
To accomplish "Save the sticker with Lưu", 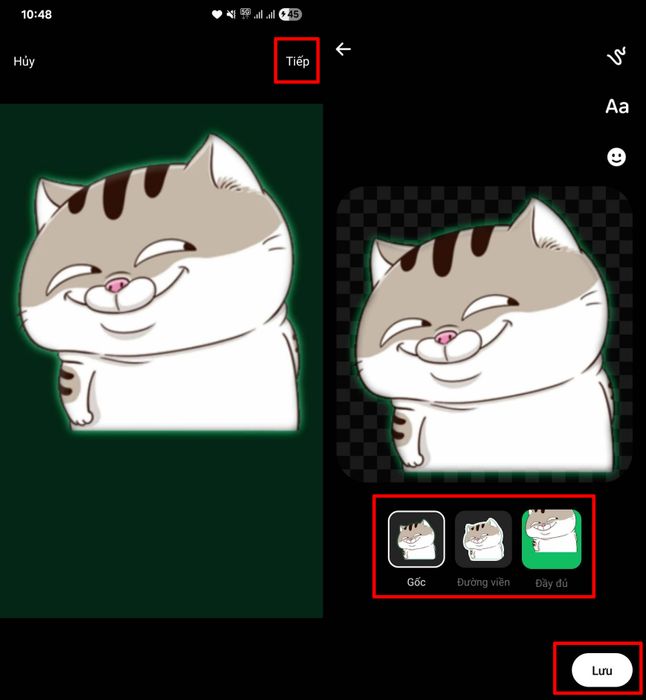I will pyautogui.click(x=601, y=670).
